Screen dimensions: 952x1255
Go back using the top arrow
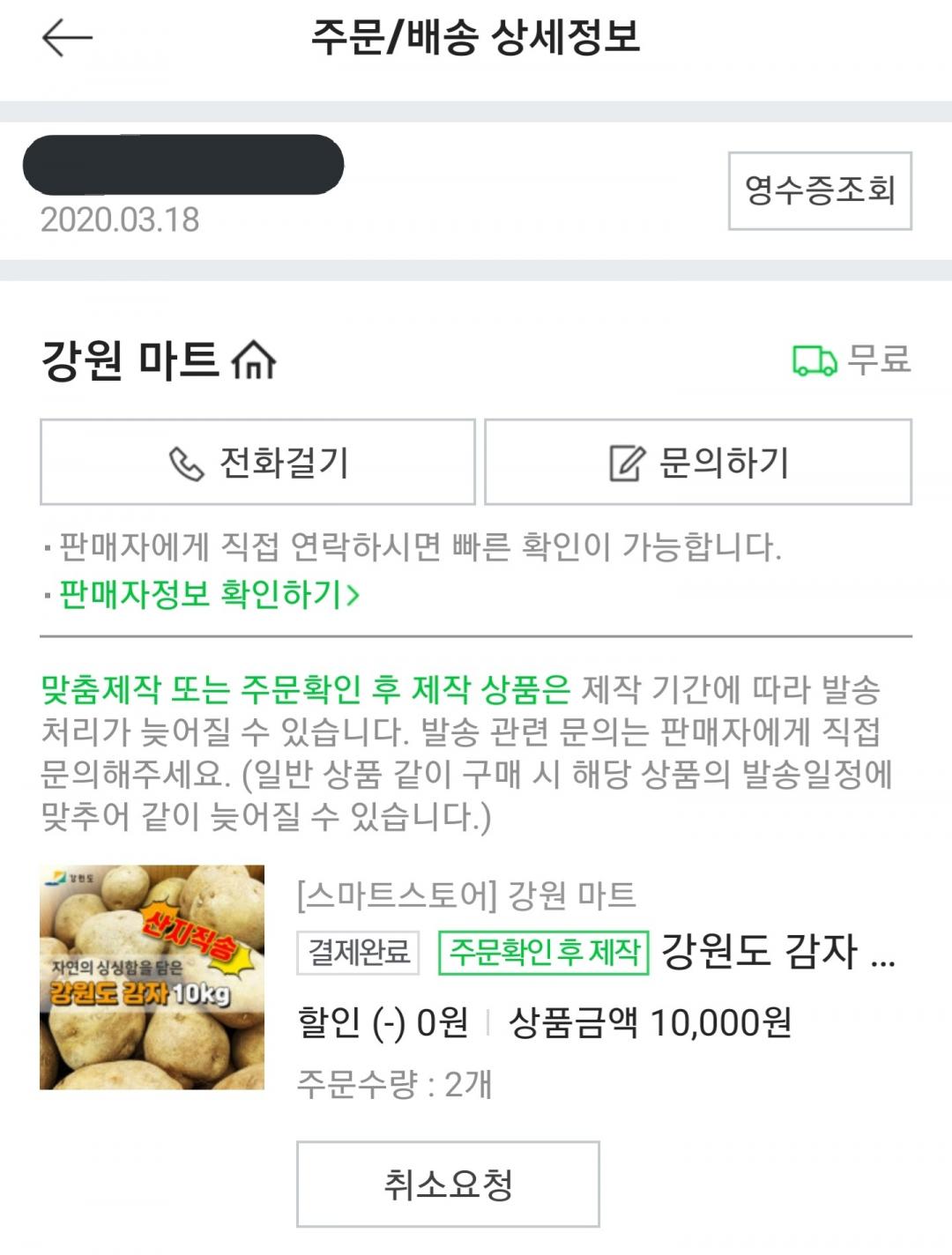pyautogui.click(x=67, y=38)
